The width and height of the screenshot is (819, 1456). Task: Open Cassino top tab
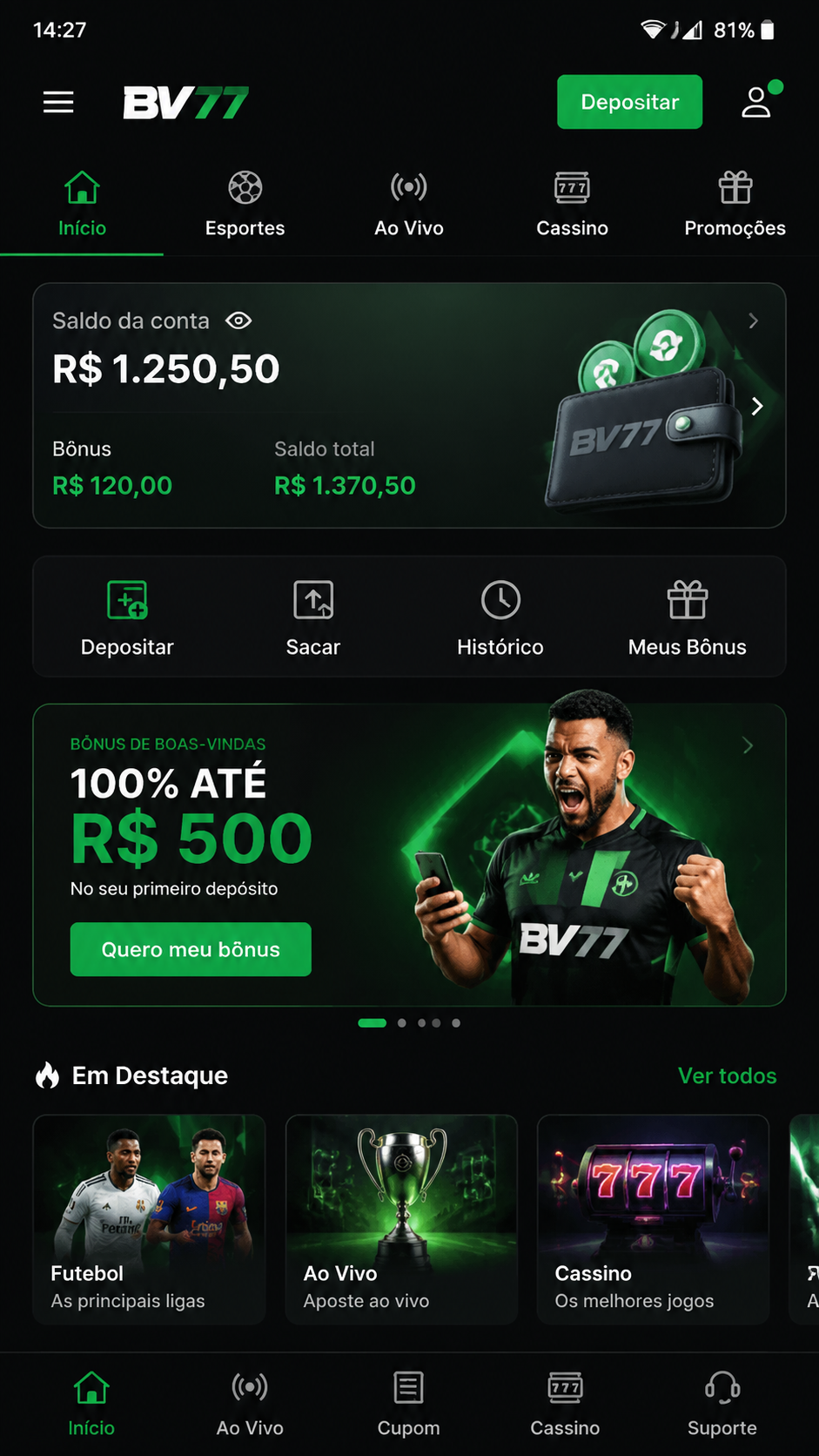pyautogui.click(x=572, y=205)
